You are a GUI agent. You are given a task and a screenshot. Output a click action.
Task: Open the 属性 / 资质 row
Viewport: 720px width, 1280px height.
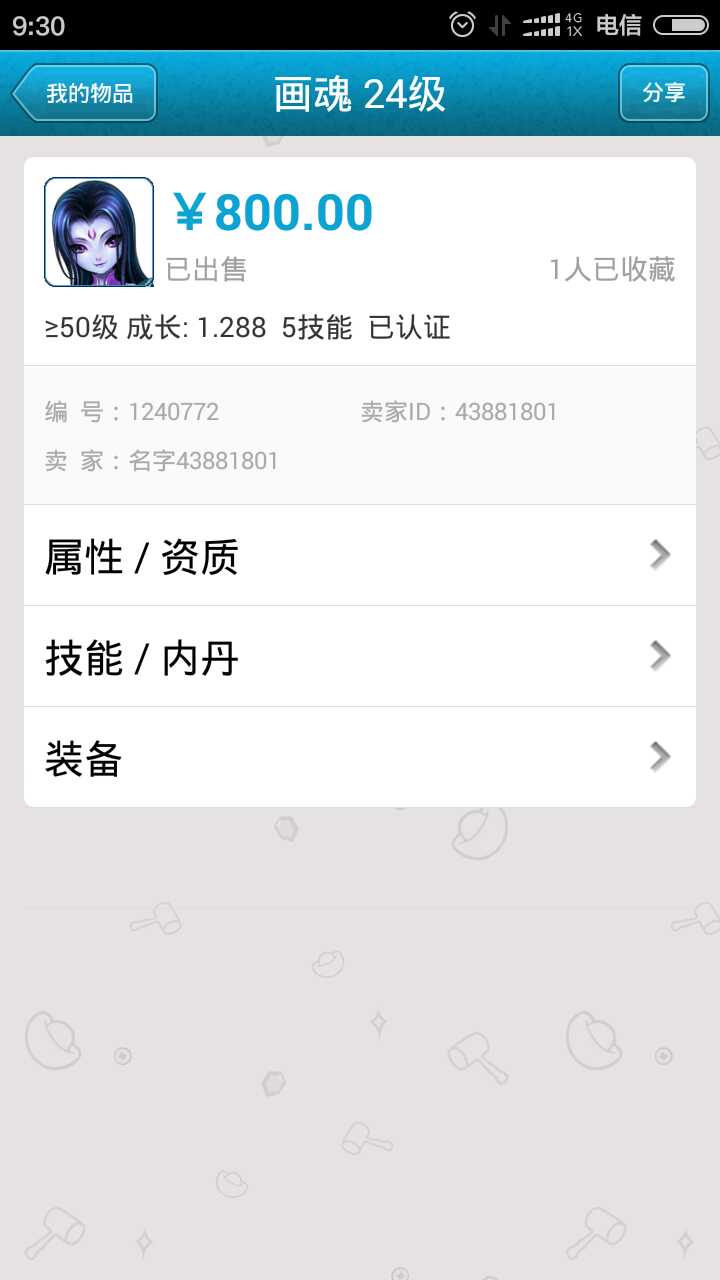360,556
